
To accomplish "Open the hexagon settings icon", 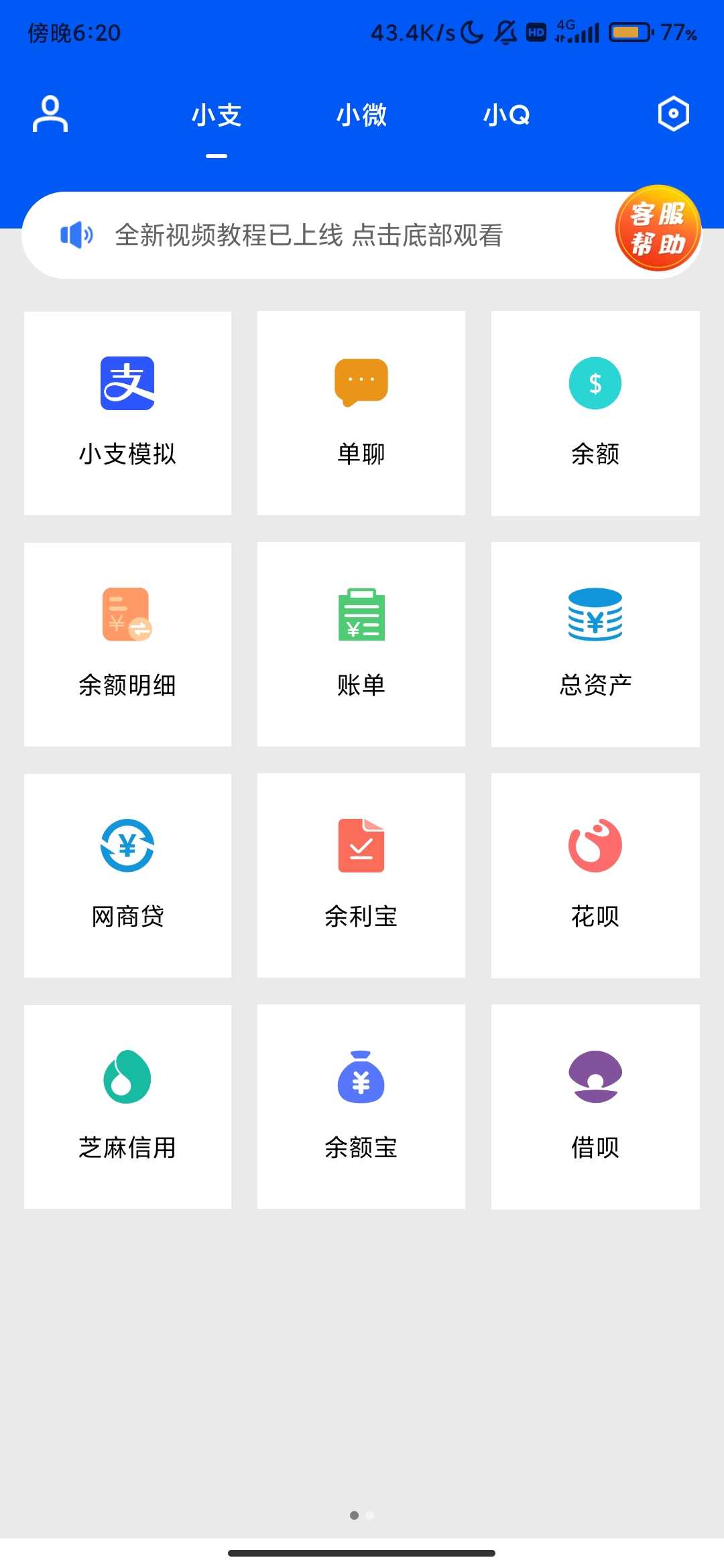I will [x=673, y=114].
